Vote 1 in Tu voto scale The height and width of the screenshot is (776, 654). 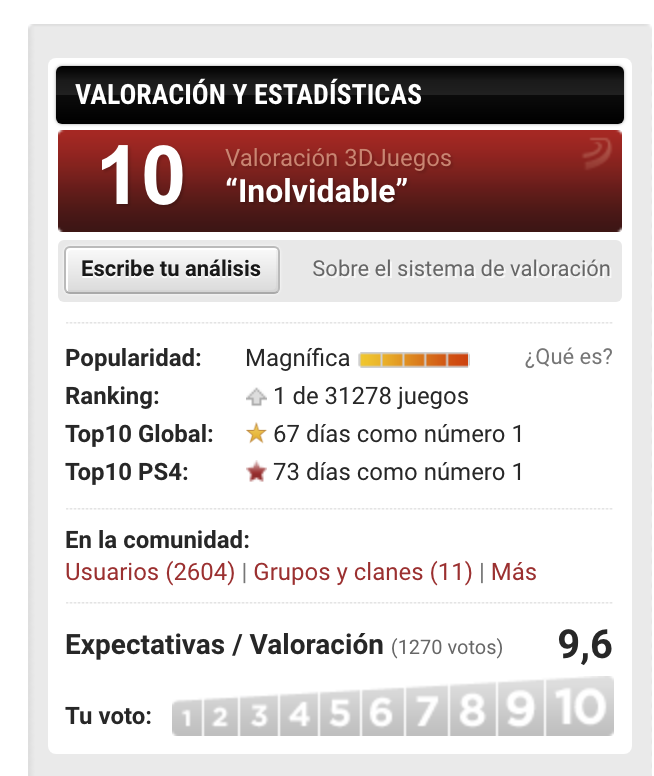[188, 719]
